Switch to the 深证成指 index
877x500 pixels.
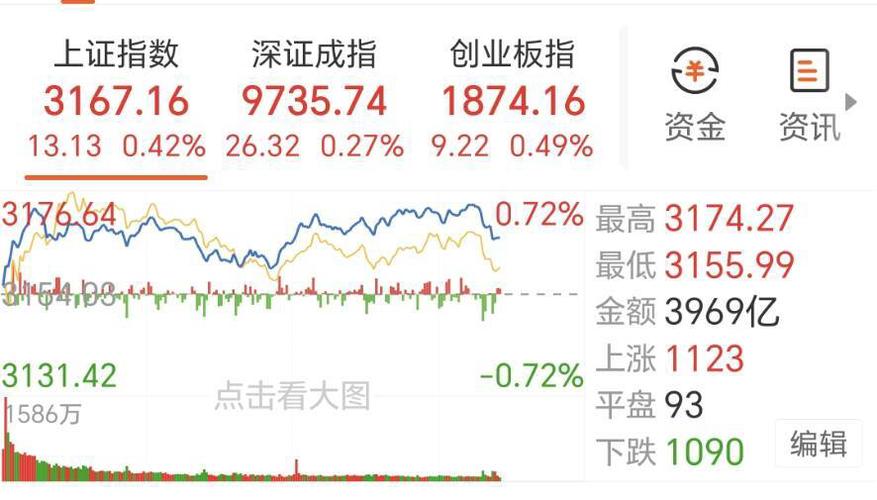314,100
